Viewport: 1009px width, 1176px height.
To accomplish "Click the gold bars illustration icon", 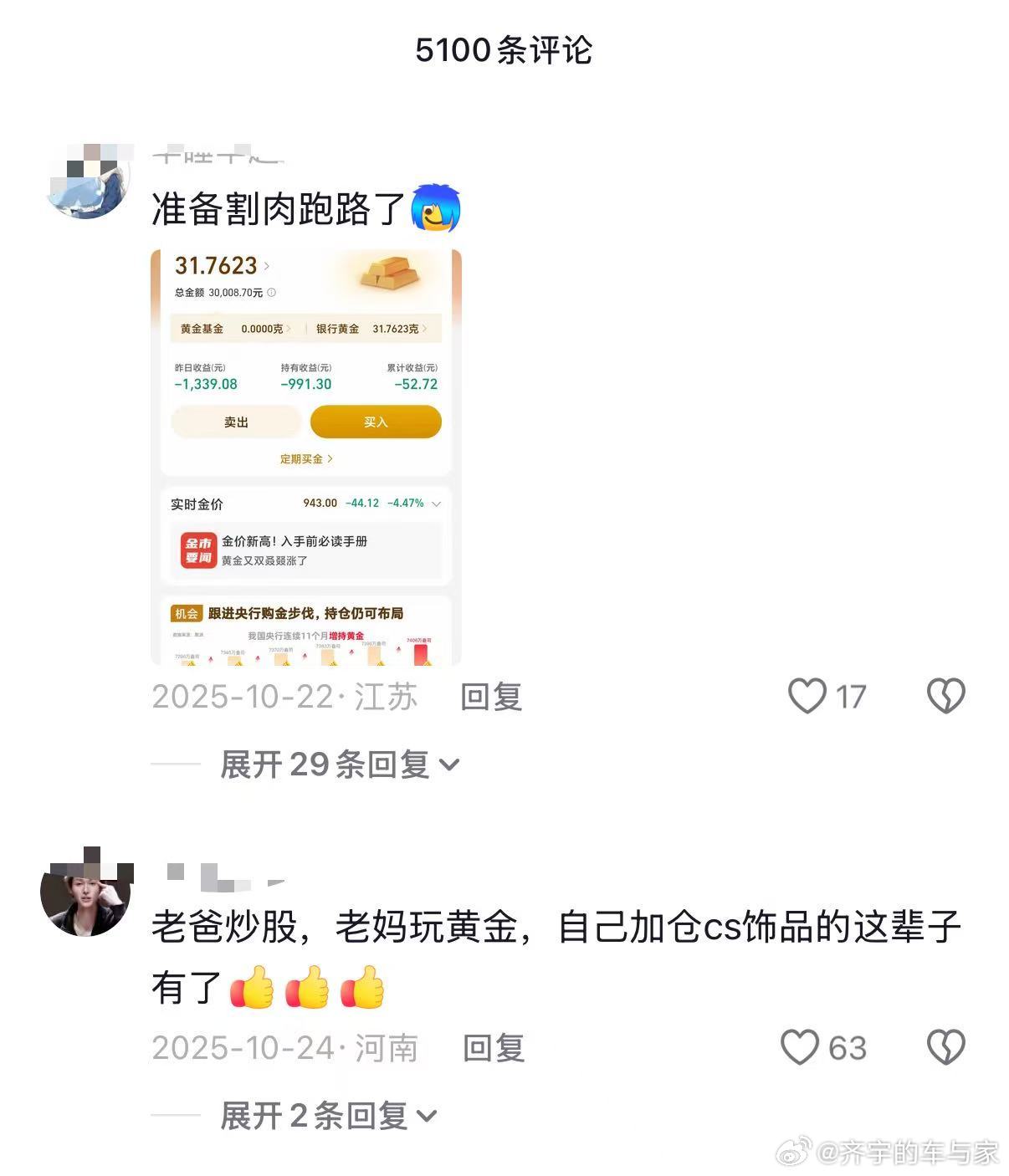I will click(x=391, y=274).
